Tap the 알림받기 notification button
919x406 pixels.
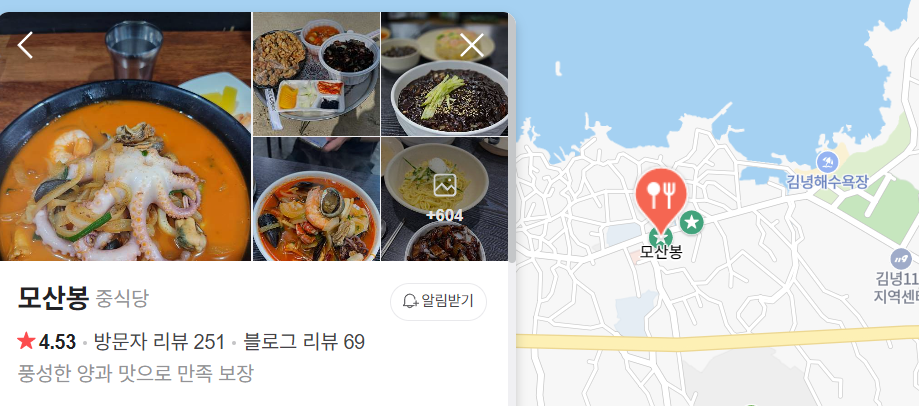[x=438, y=301]
